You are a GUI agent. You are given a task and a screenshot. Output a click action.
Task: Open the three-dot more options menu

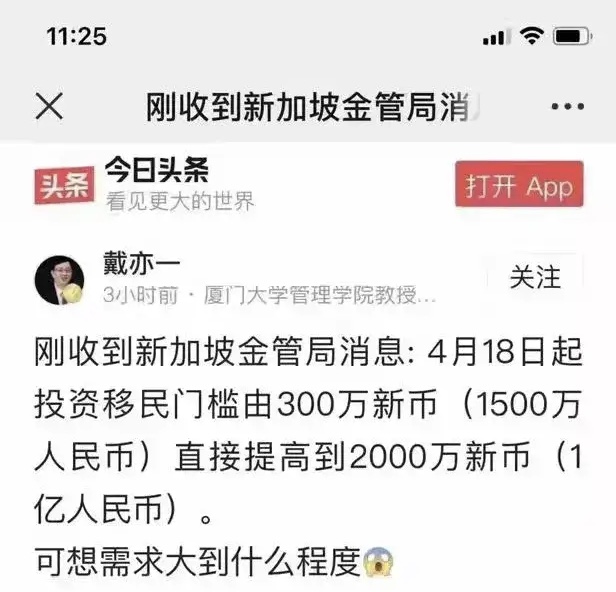[x=567, y=106]
